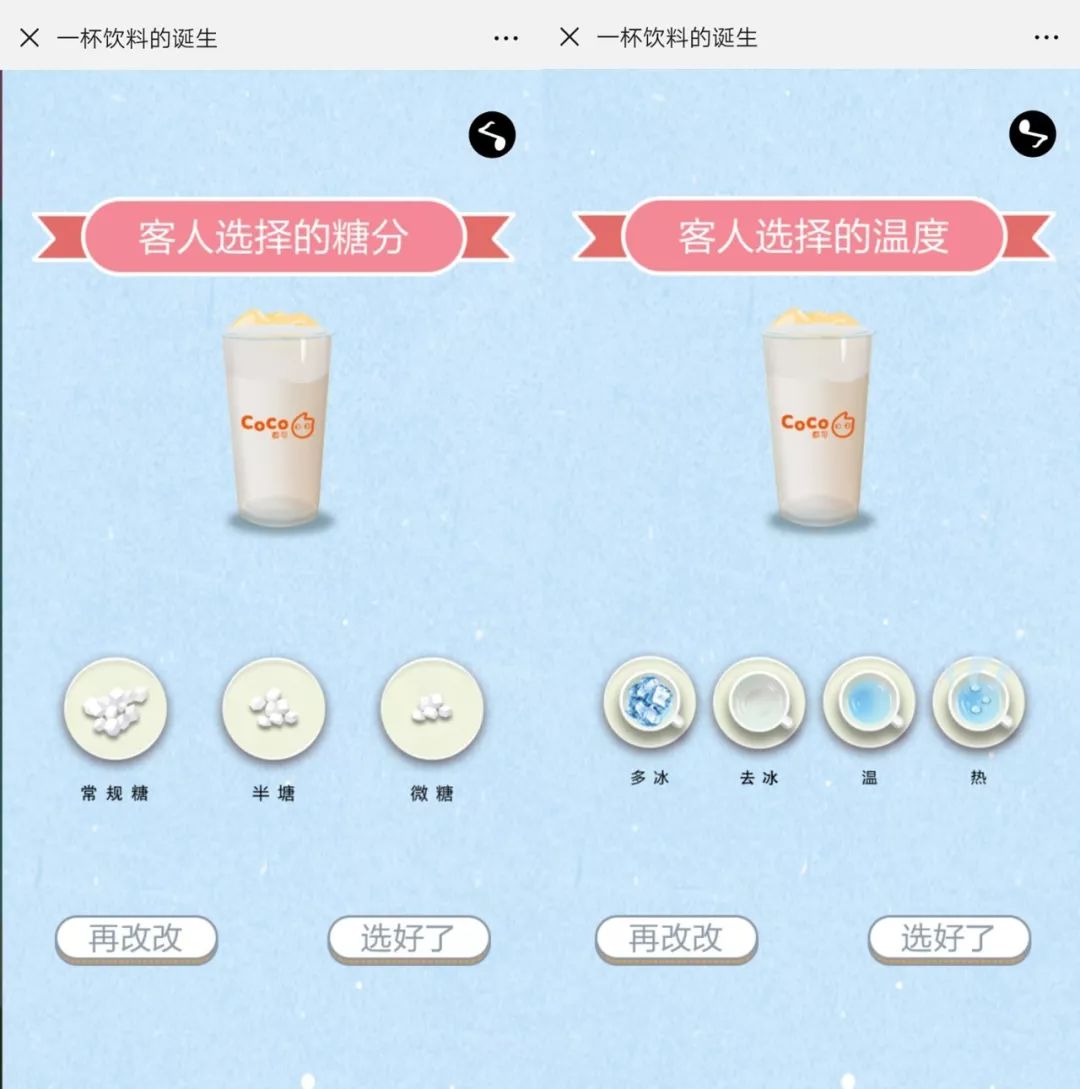Pick the 温 temperature cup
Image resolution: width=1080 pixels, height=1089 pixels.
[x=869, y=701]
